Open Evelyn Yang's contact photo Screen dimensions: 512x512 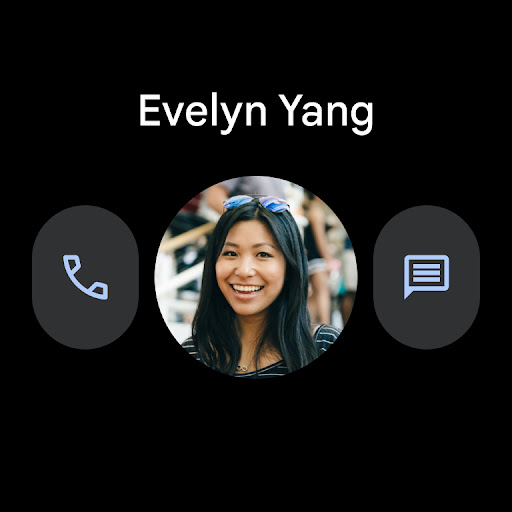256,277
